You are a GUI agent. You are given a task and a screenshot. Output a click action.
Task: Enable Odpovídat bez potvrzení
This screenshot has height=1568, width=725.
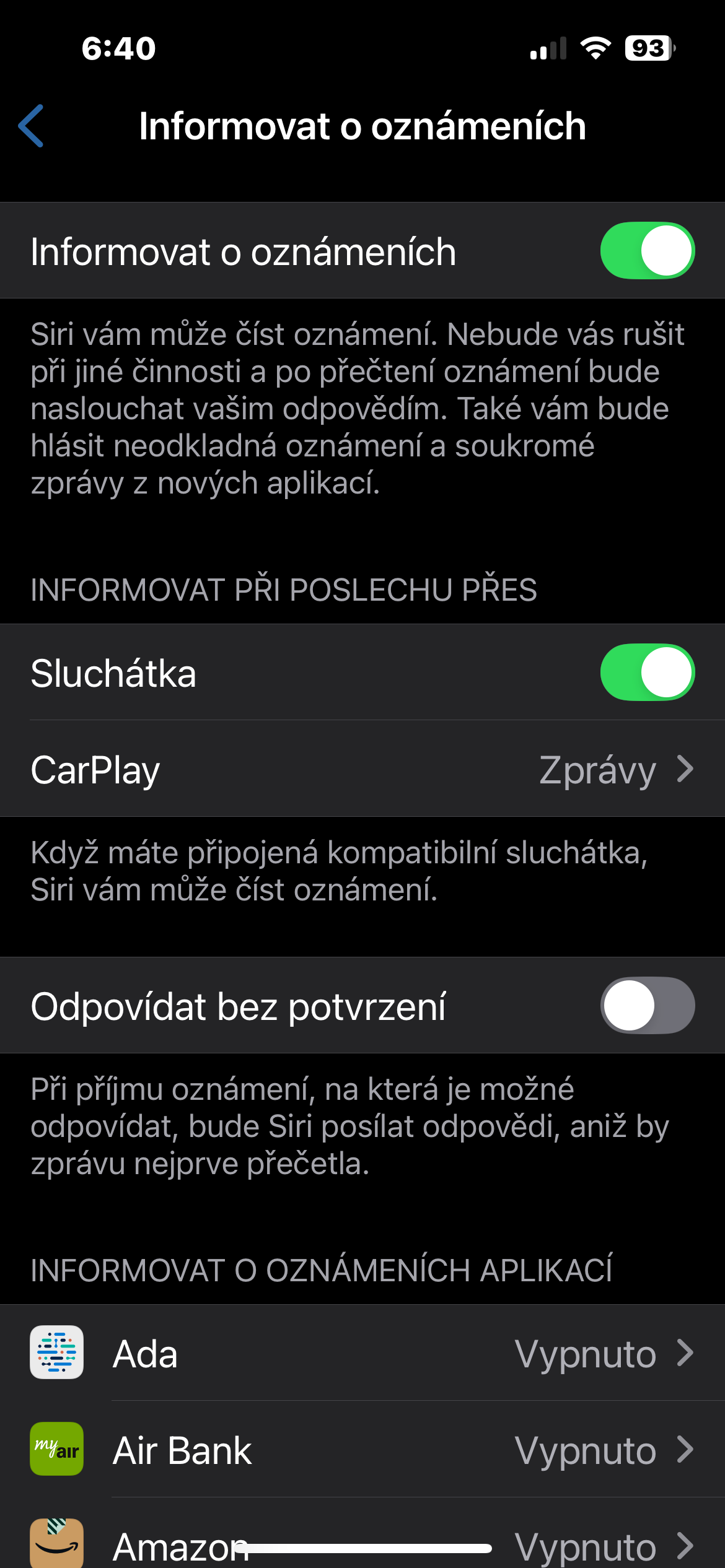tap(647, 1005)
